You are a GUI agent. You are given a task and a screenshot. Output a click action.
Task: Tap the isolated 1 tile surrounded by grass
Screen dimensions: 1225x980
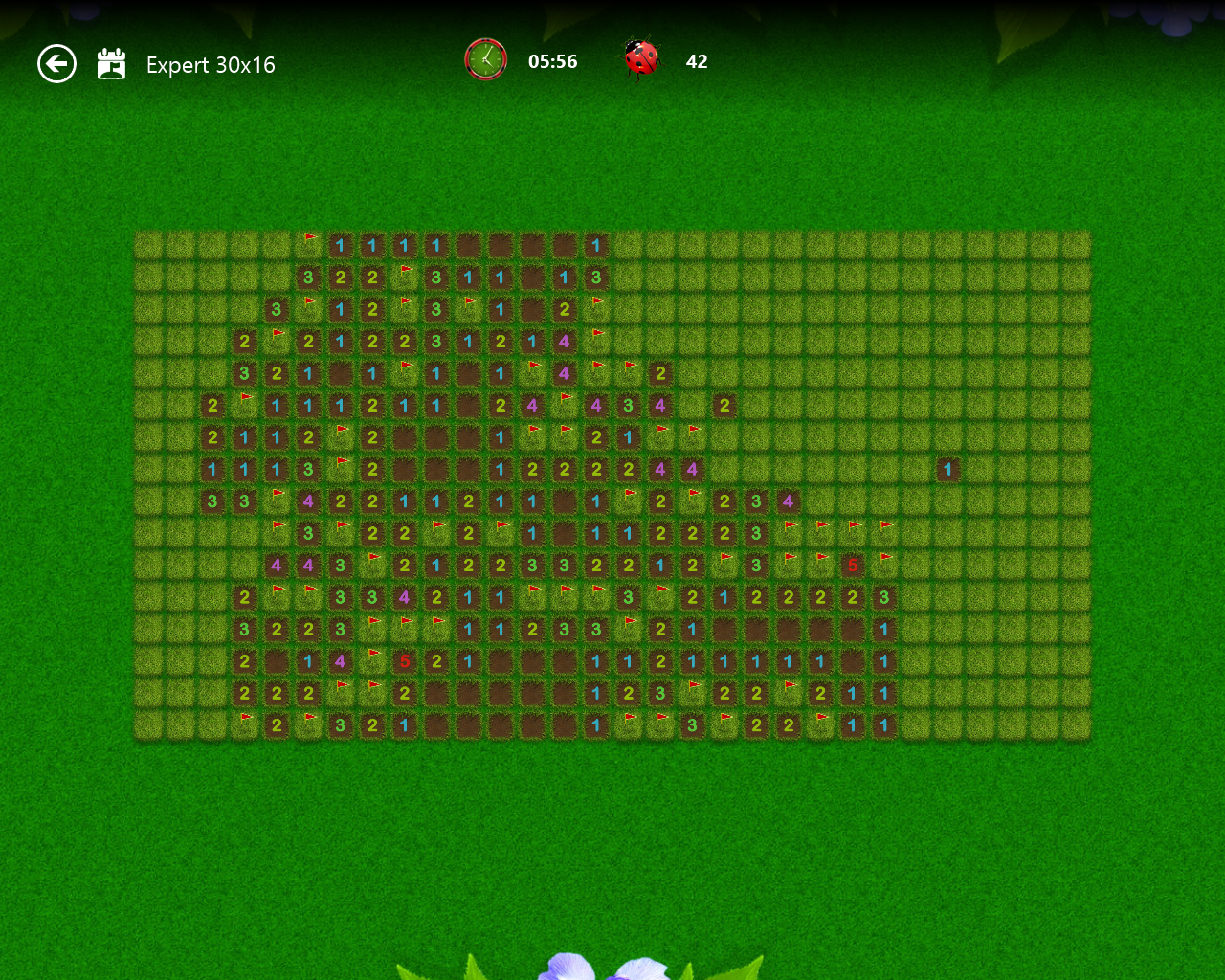pos(947,469)
